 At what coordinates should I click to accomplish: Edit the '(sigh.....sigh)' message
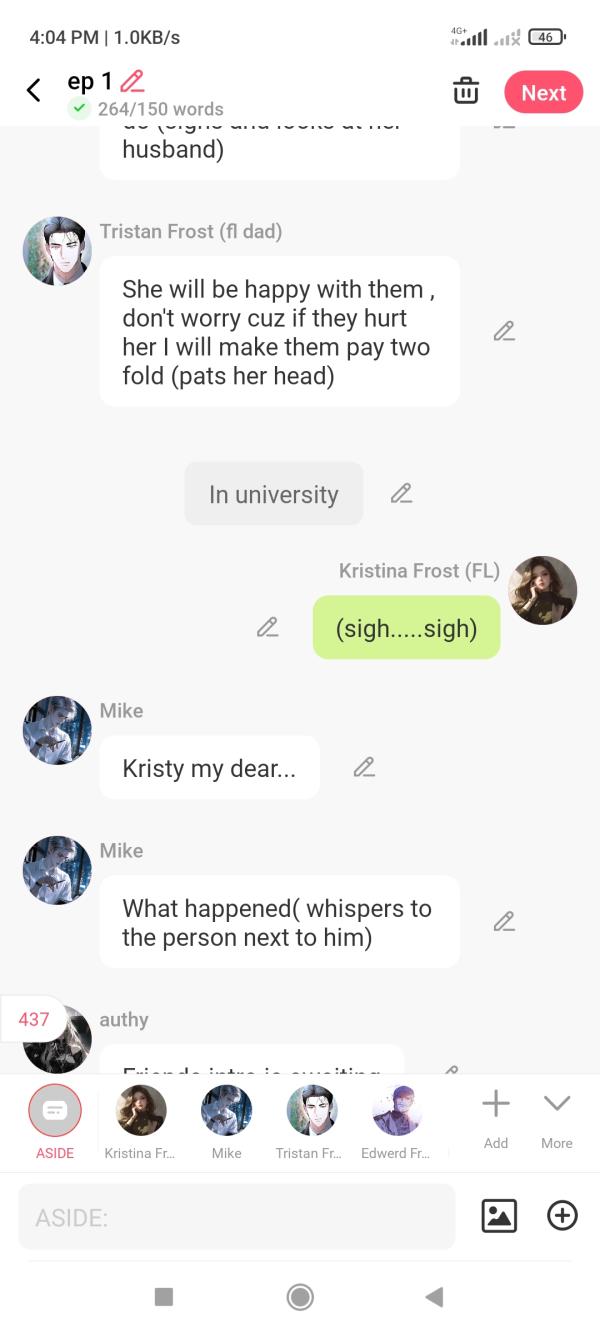tap(267, 627)
